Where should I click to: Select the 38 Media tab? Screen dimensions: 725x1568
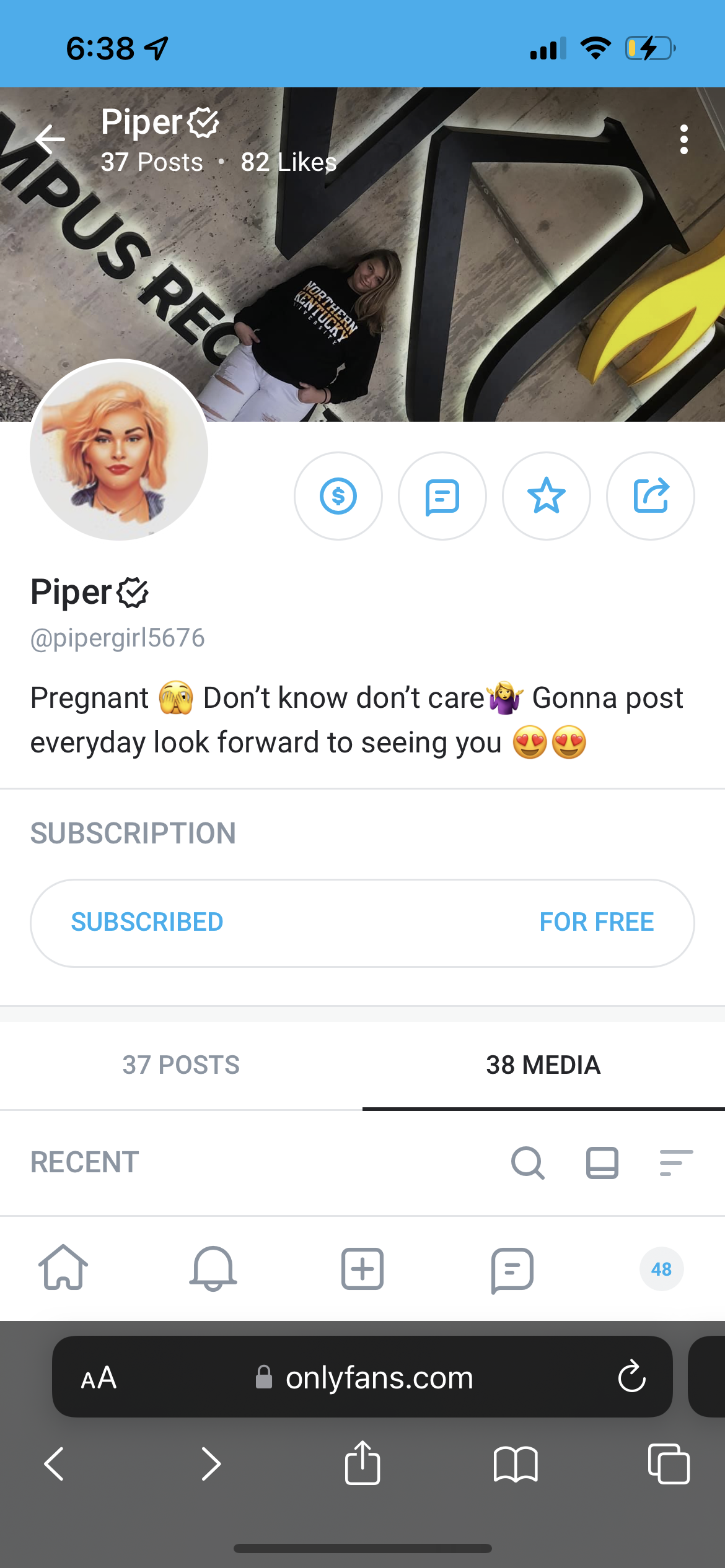[543, 1065]
